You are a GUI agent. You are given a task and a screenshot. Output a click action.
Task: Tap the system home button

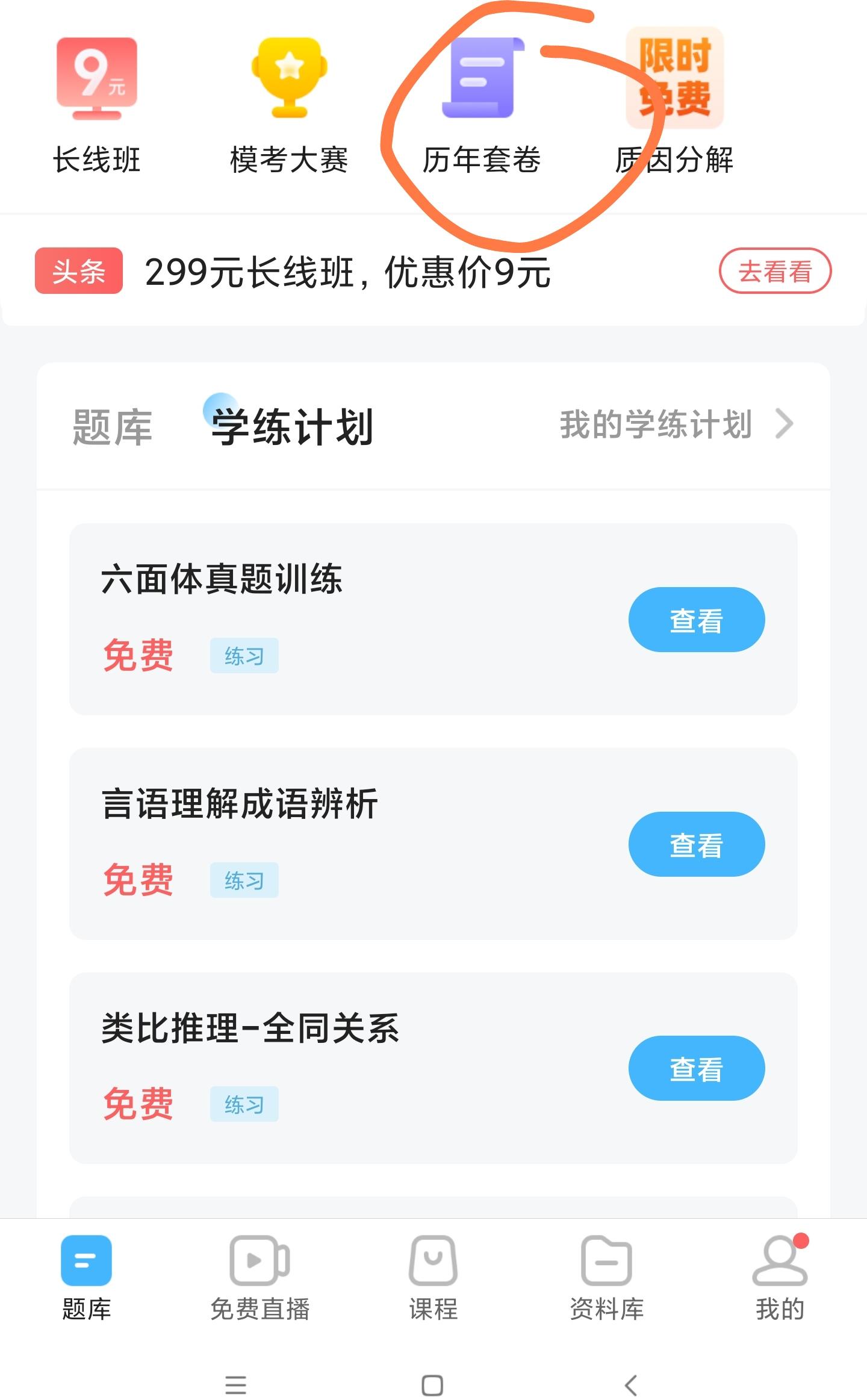point(432,1385)
